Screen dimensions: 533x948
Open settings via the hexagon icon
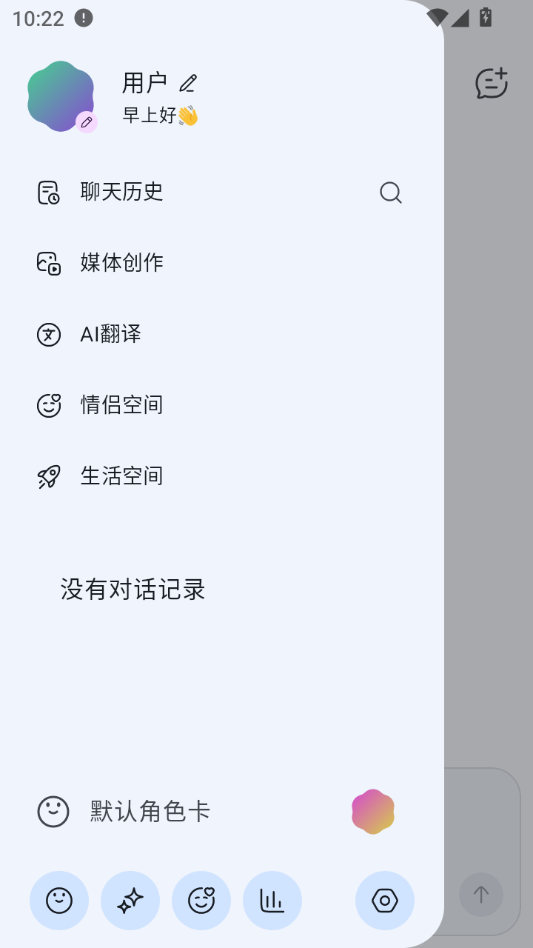pos(385,901)
